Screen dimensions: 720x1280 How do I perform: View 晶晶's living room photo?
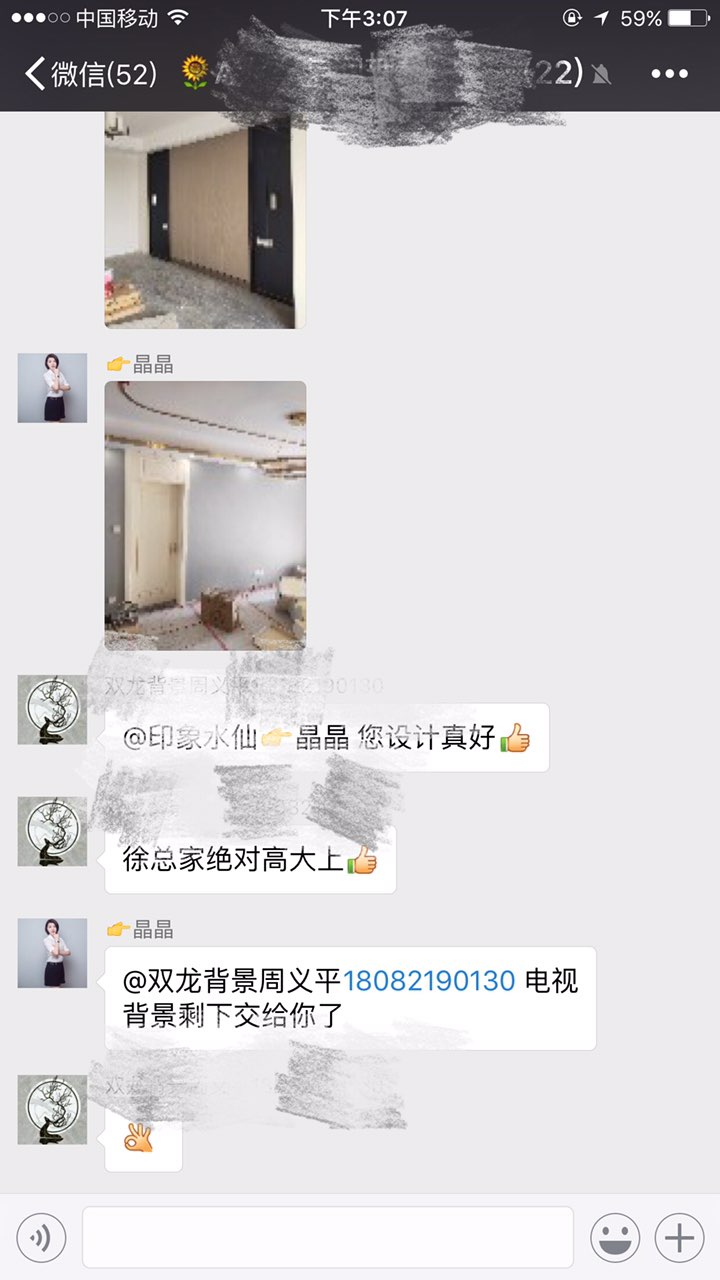pos(205,515)
